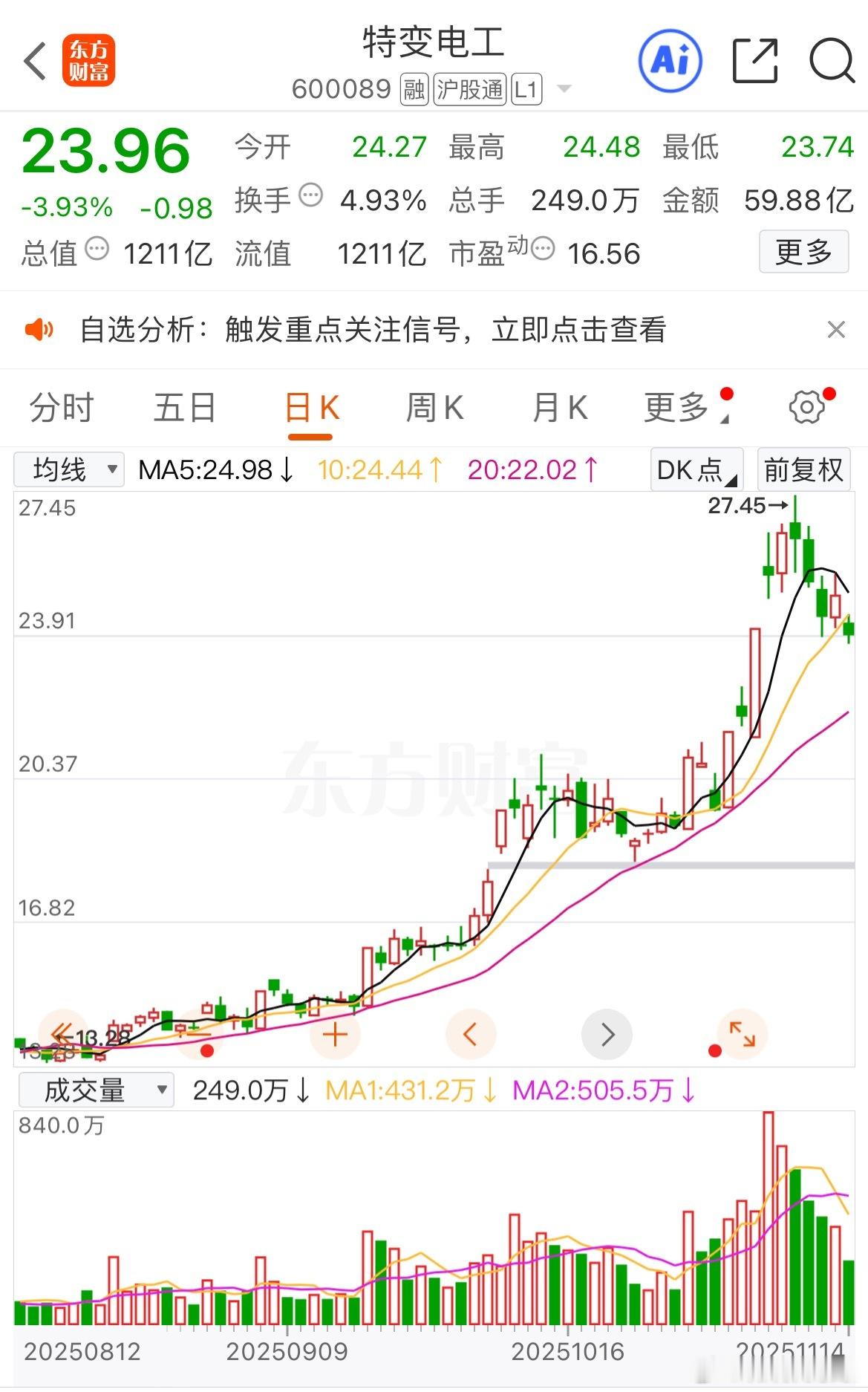
Task: Tap the right chevron to scroll chart forward
Action: [x=607, y=1033]
